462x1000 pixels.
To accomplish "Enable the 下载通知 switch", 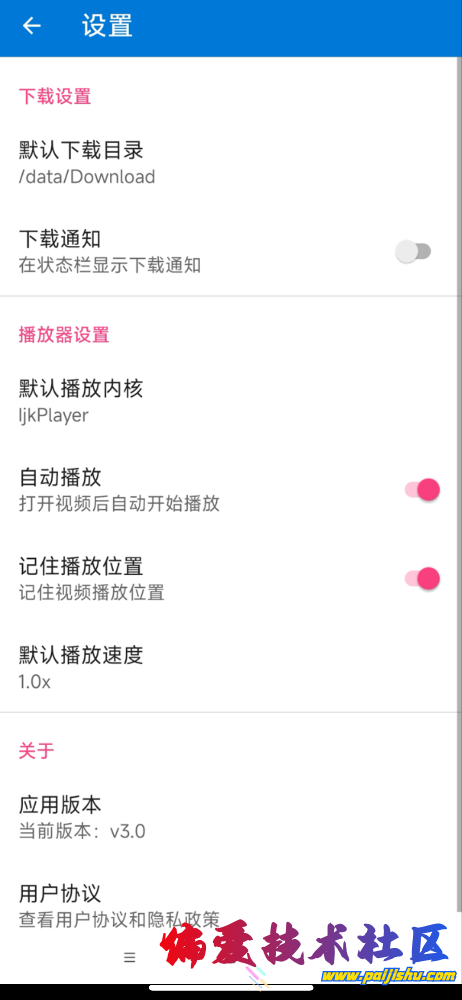I will [x=414, y=251].
